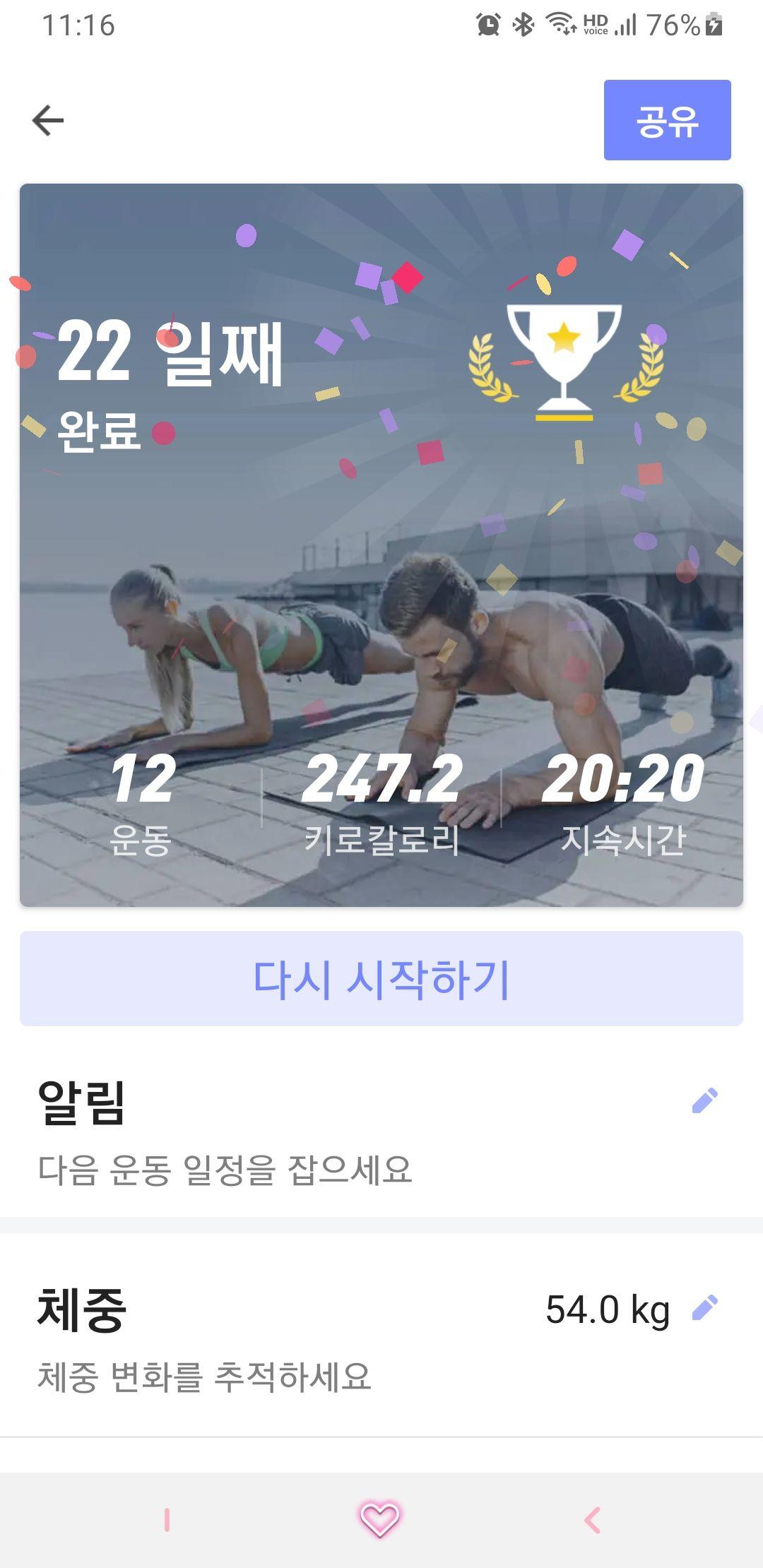Open recent apps from navigation bar
The height and width of the screenshot is (1568, 763).
(x=167, y=1520)
